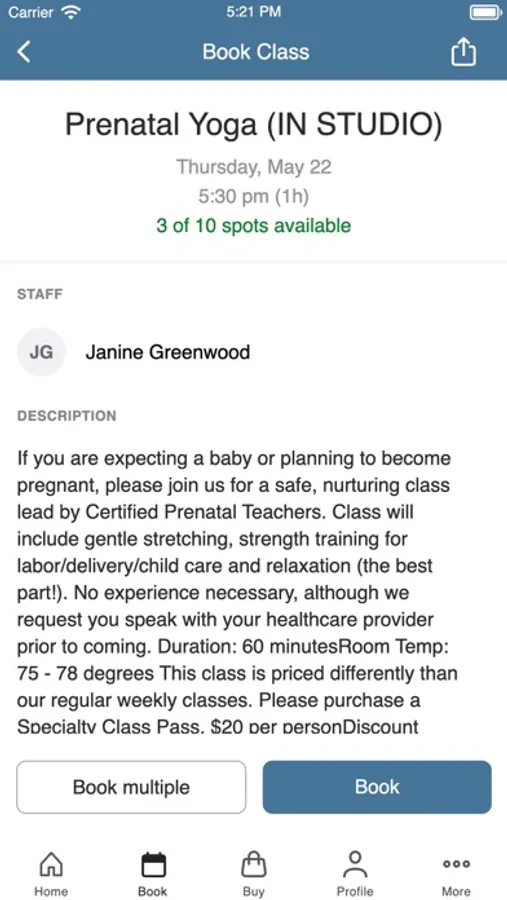Viewport: 507px width, 900px height.
Task: Open the More tab
Action: tap(456, 874)
